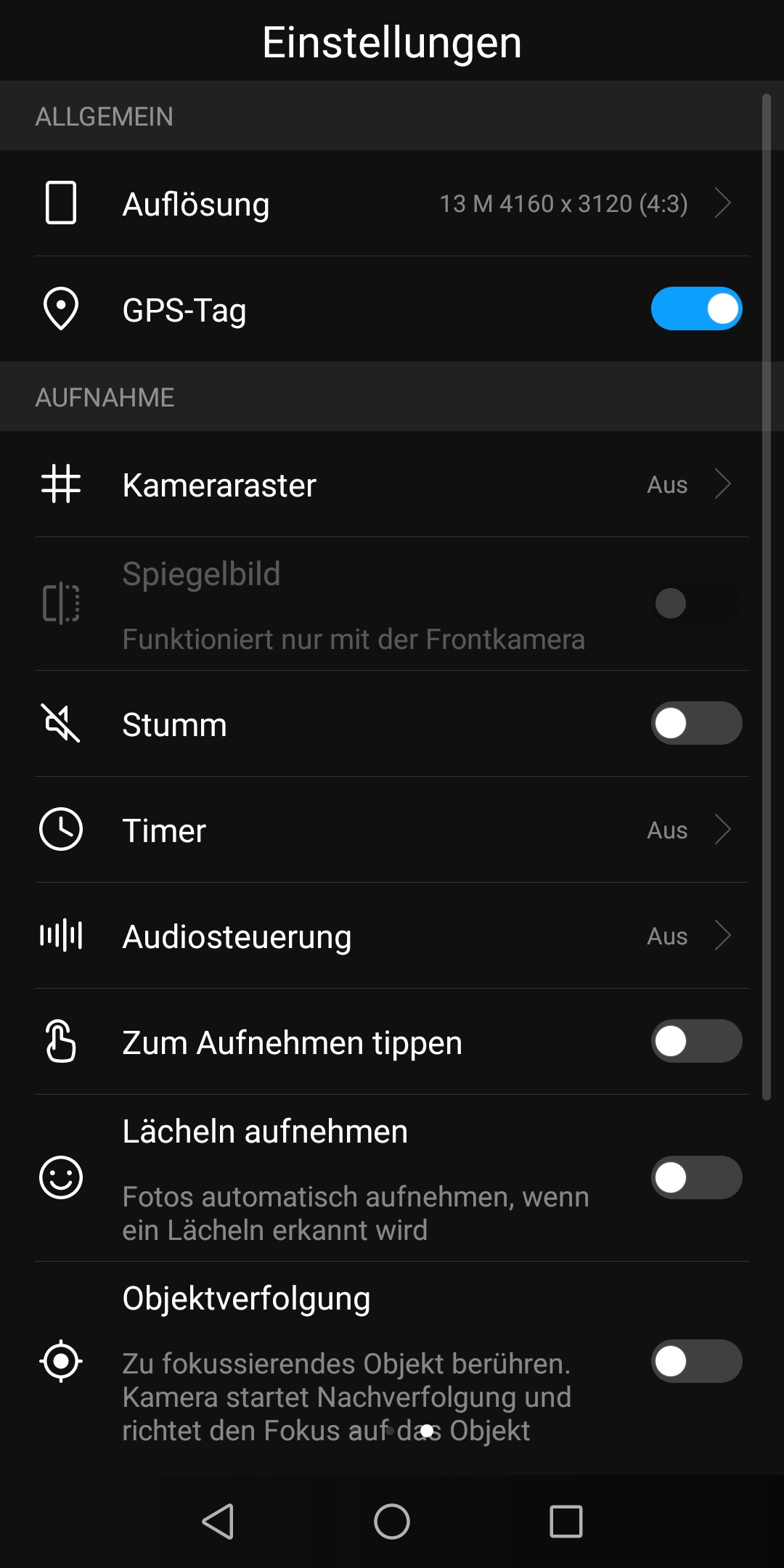Enable Lächeln aufnehmen smile capture
This screenshot has height=1568, width=784.
coord(696,1177)
